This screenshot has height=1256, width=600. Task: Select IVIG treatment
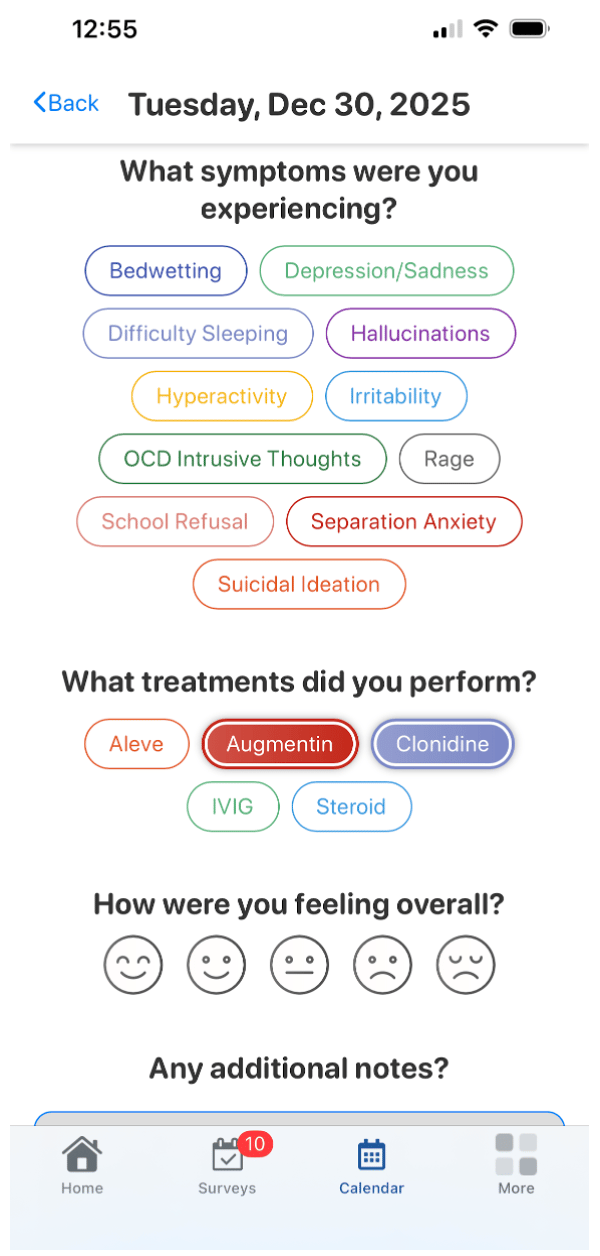pos(232,807)
